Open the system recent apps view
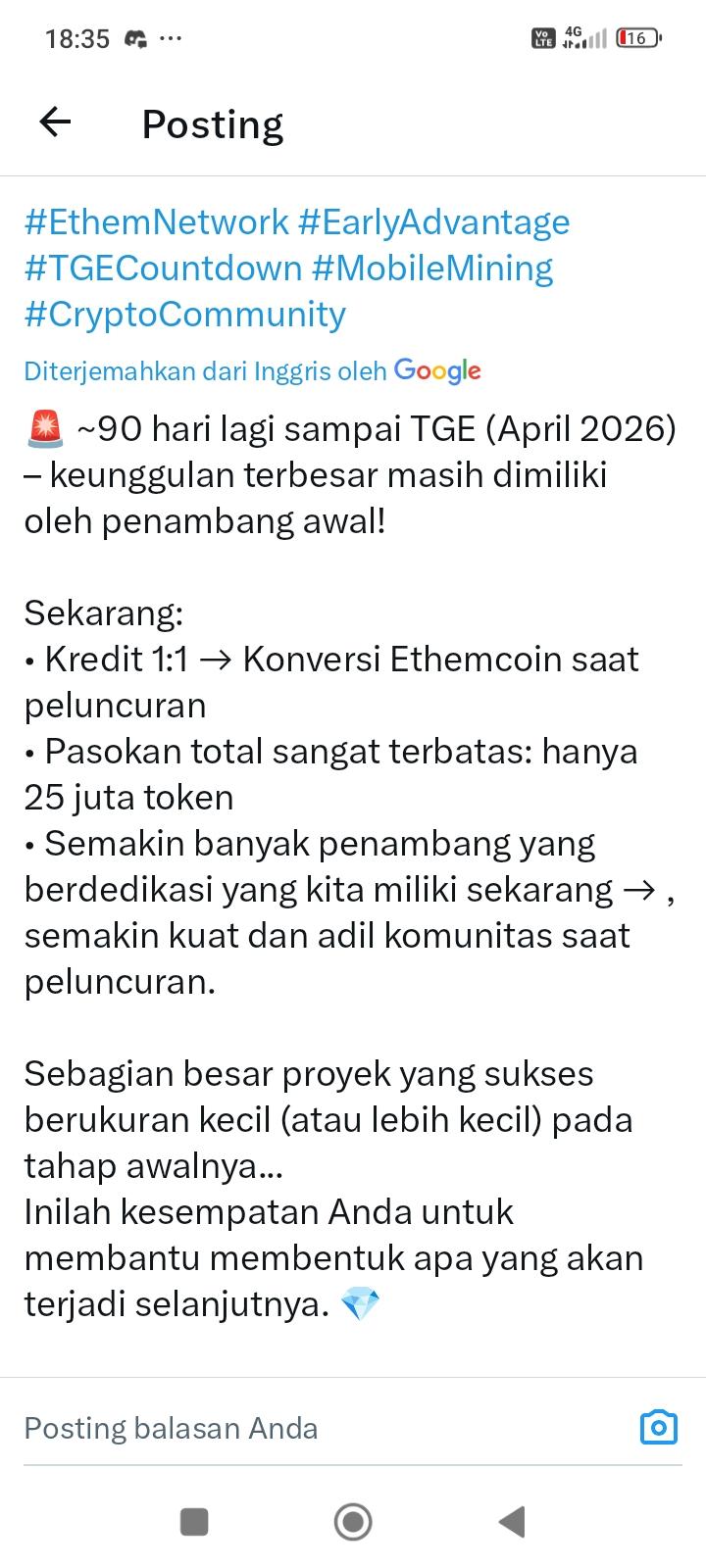Viewport: 706px width, 1568px height. 194,1522
